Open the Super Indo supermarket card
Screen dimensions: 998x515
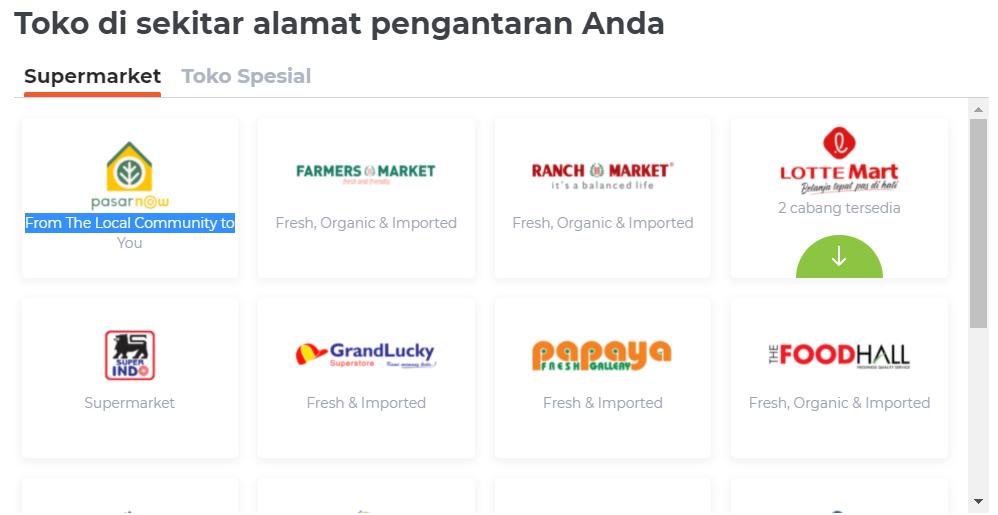130,378
